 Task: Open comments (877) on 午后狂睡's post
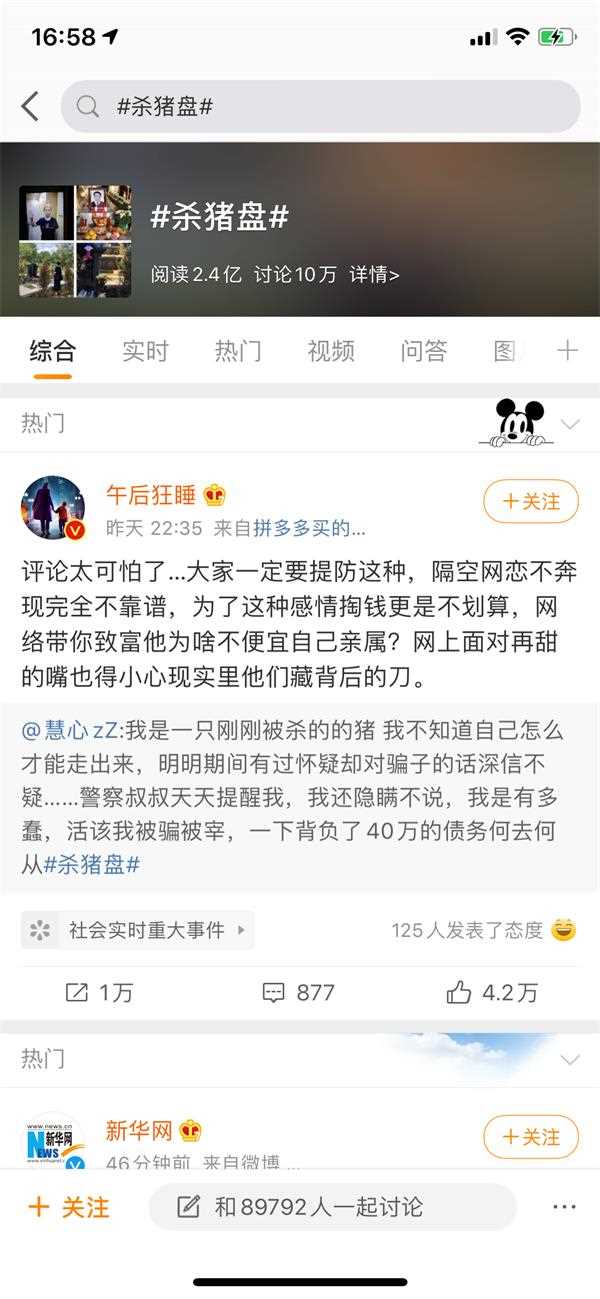tap(298, 992)
